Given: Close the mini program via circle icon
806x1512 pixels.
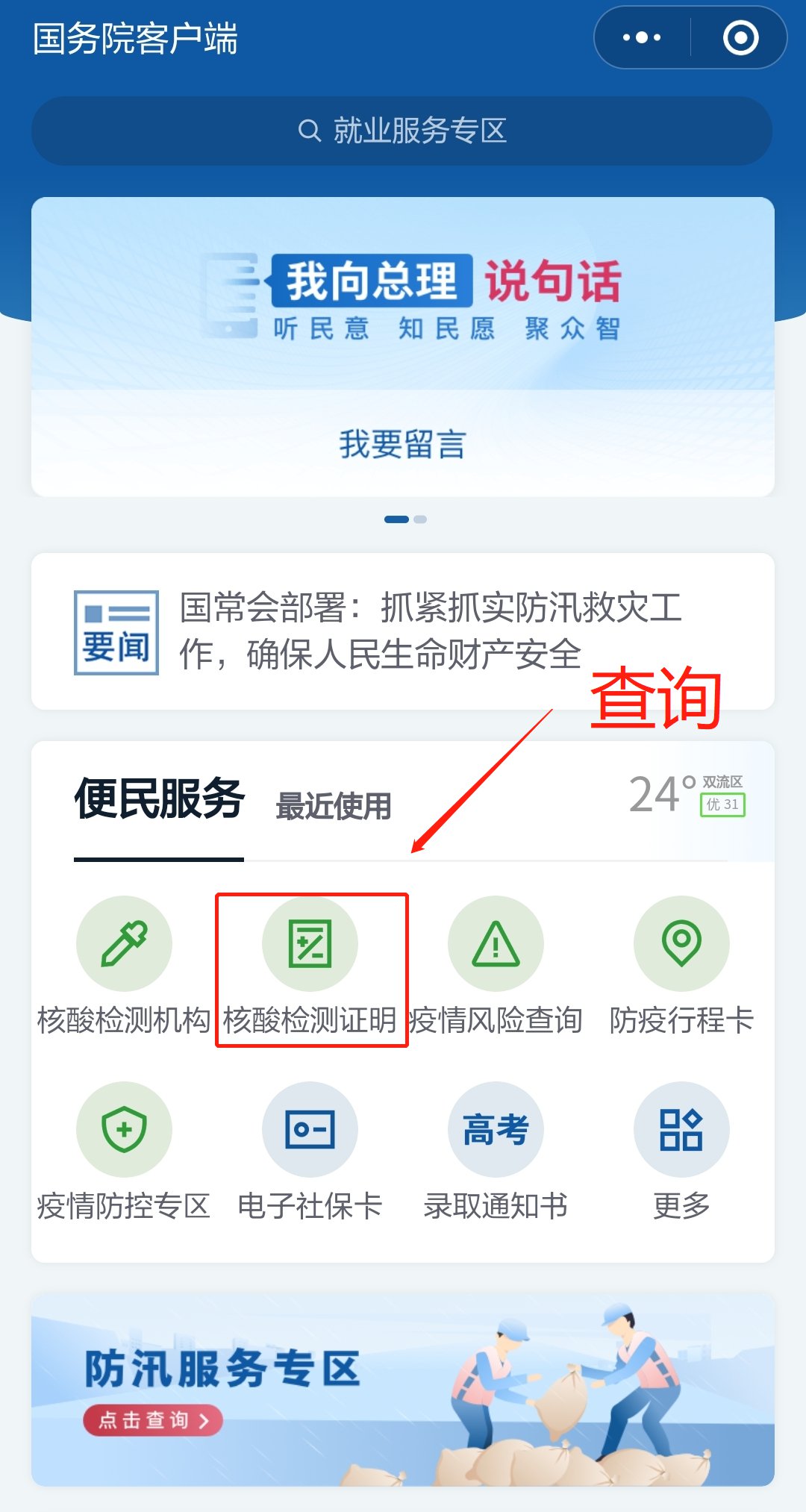Looking at the screenshot, I should 740,37.
